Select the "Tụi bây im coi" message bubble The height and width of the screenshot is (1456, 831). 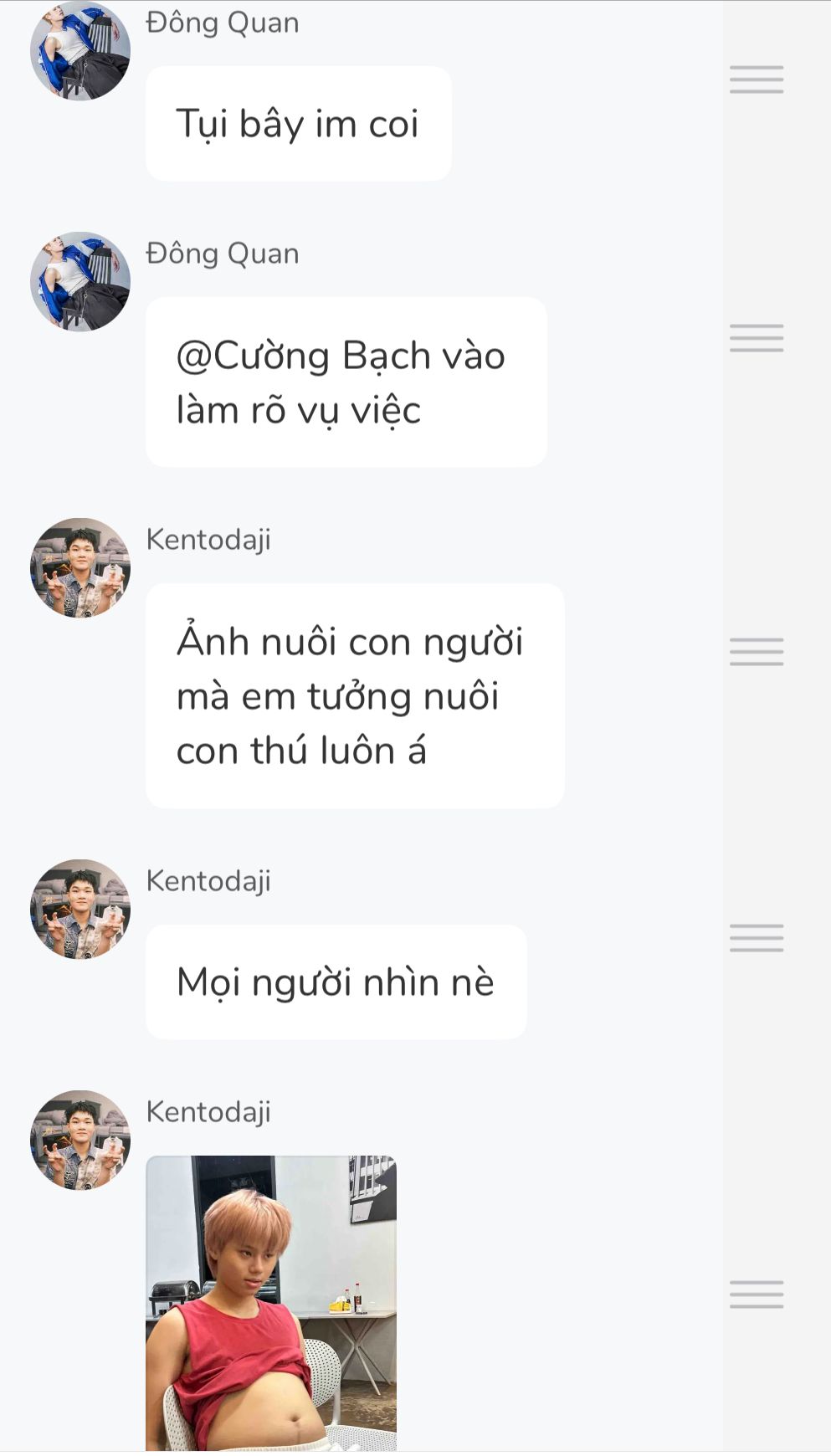[299, 124]
